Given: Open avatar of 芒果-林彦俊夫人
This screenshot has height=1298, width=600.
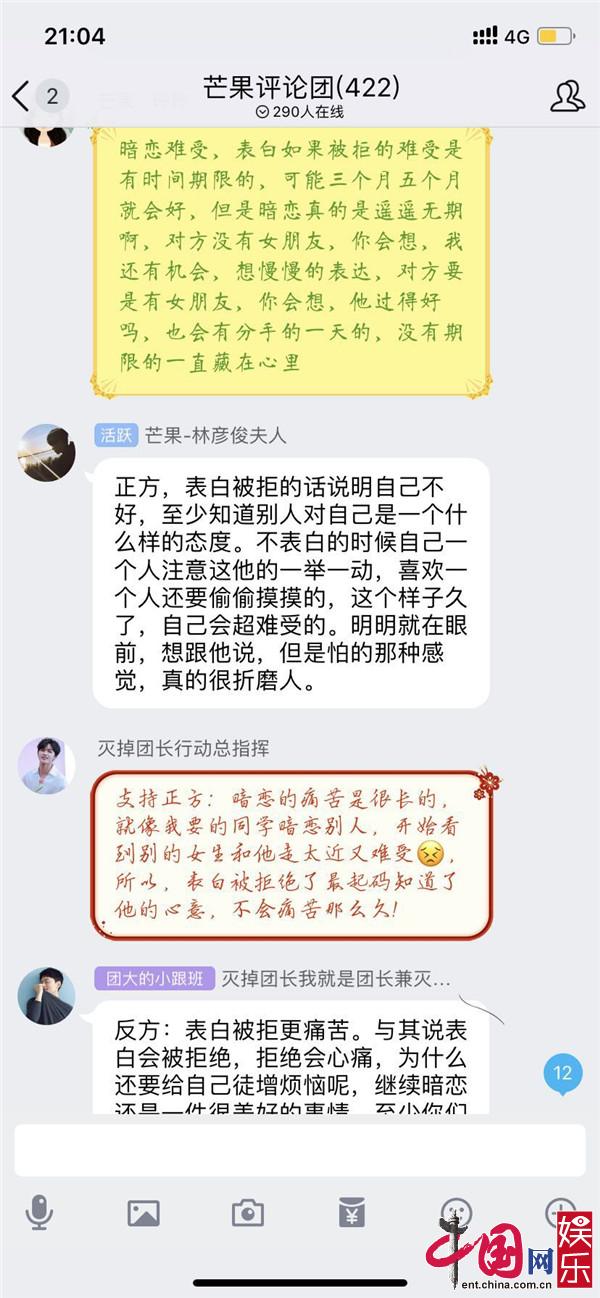Looking at the screenshot, I should coord(47,453).
